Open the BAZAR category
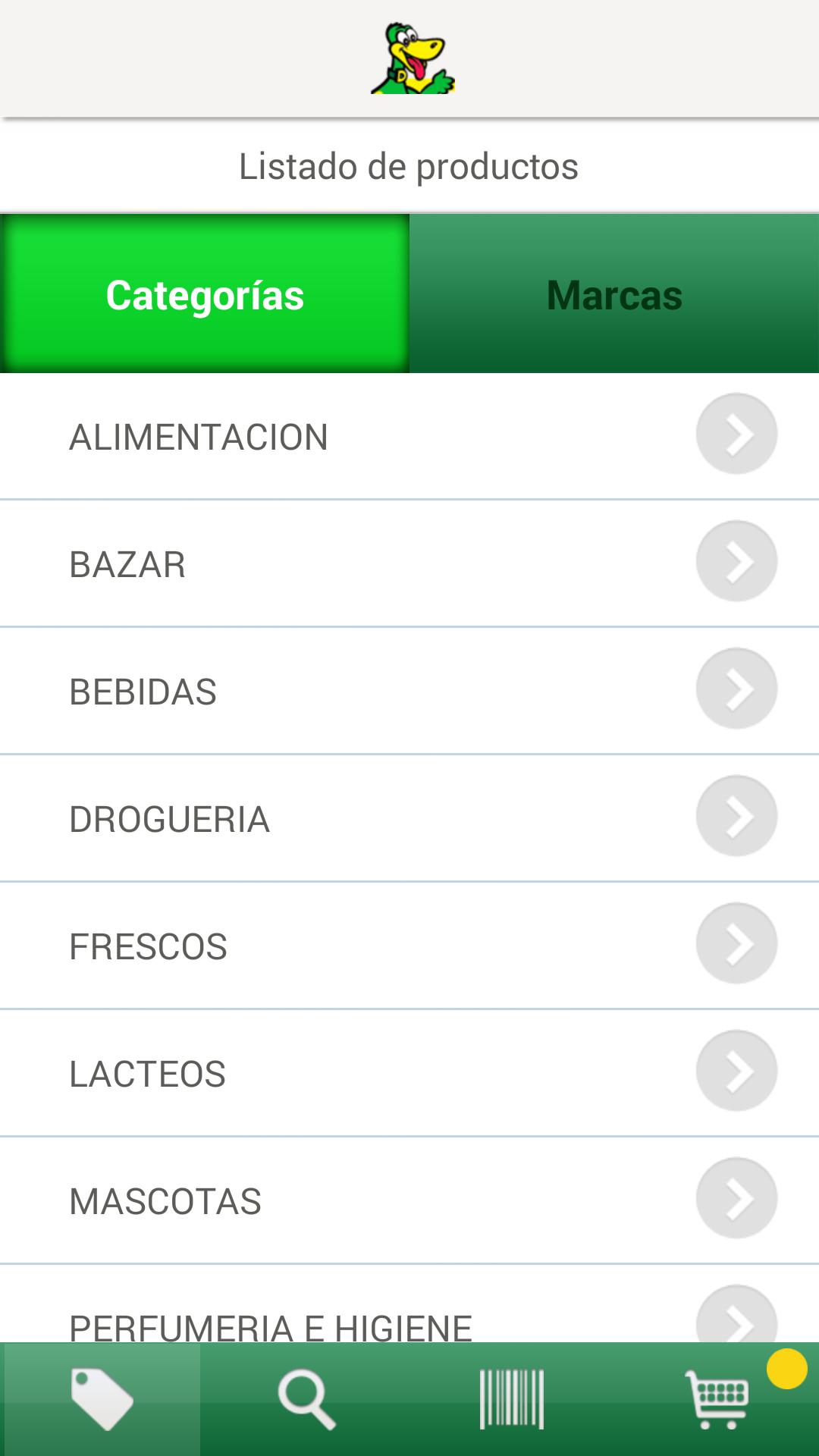Viewport: 819px width, 1456px height. coord(409,564)
